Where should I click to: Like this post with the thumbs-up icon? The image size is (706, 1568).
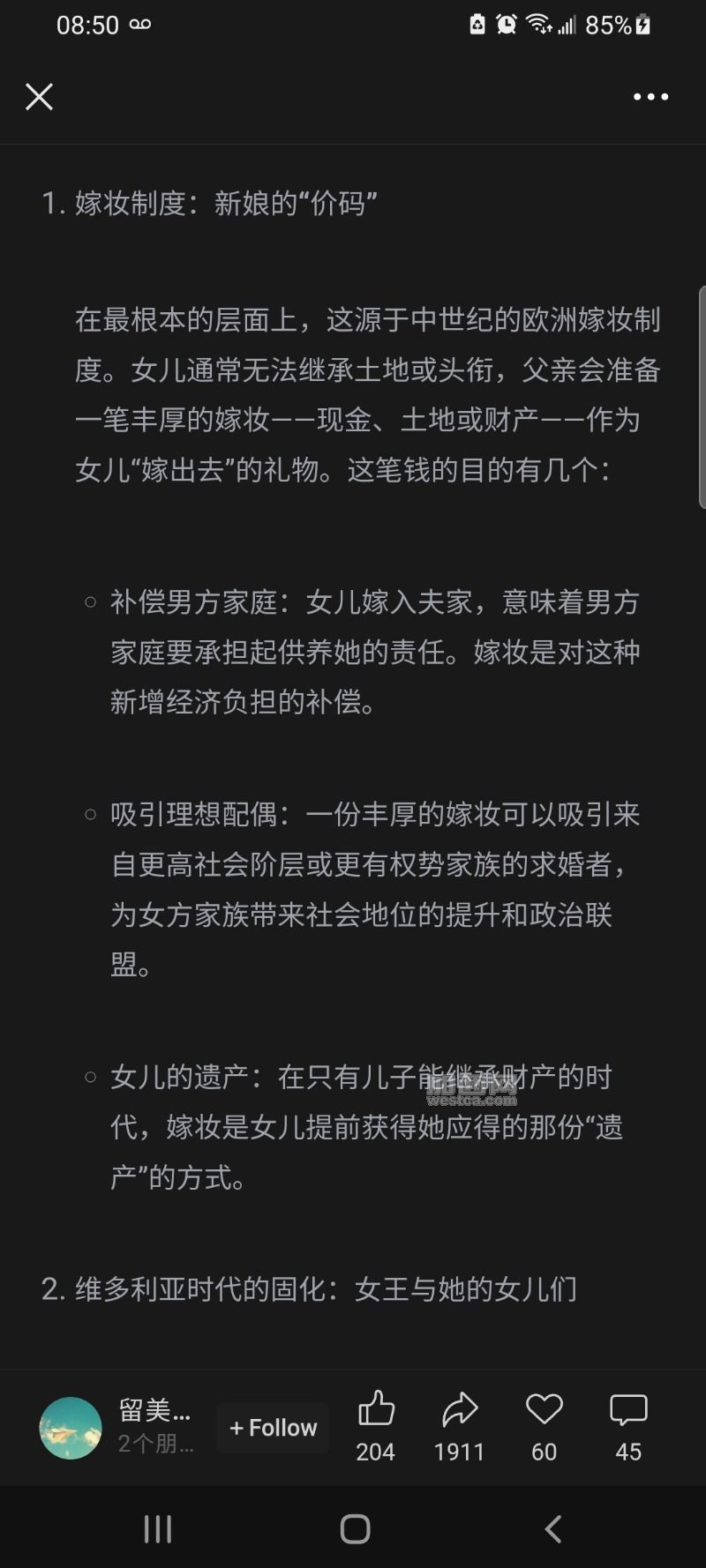click(x=376, y=1410)
